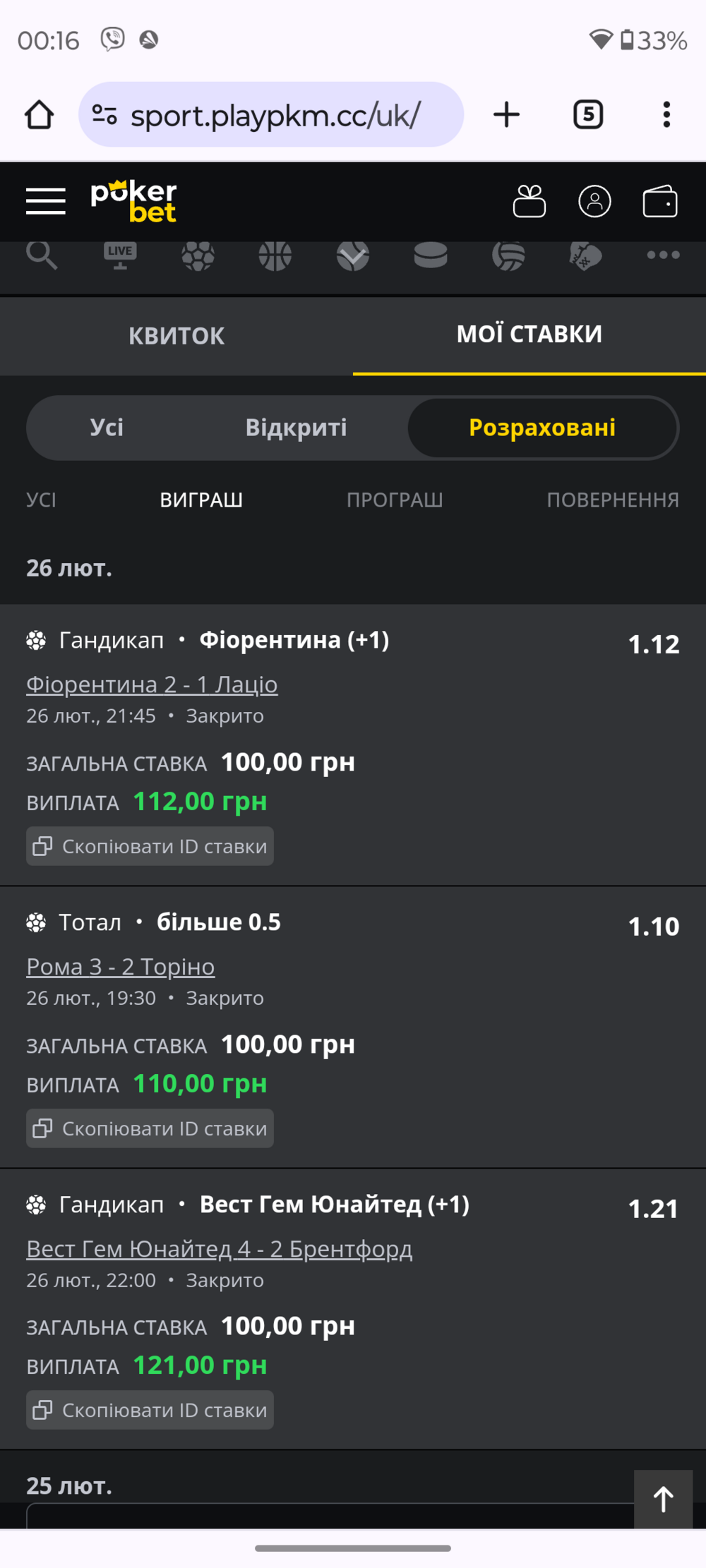Filter by ПРОГРАШ
The image size is (706, 1568).
tap(395, 500)
